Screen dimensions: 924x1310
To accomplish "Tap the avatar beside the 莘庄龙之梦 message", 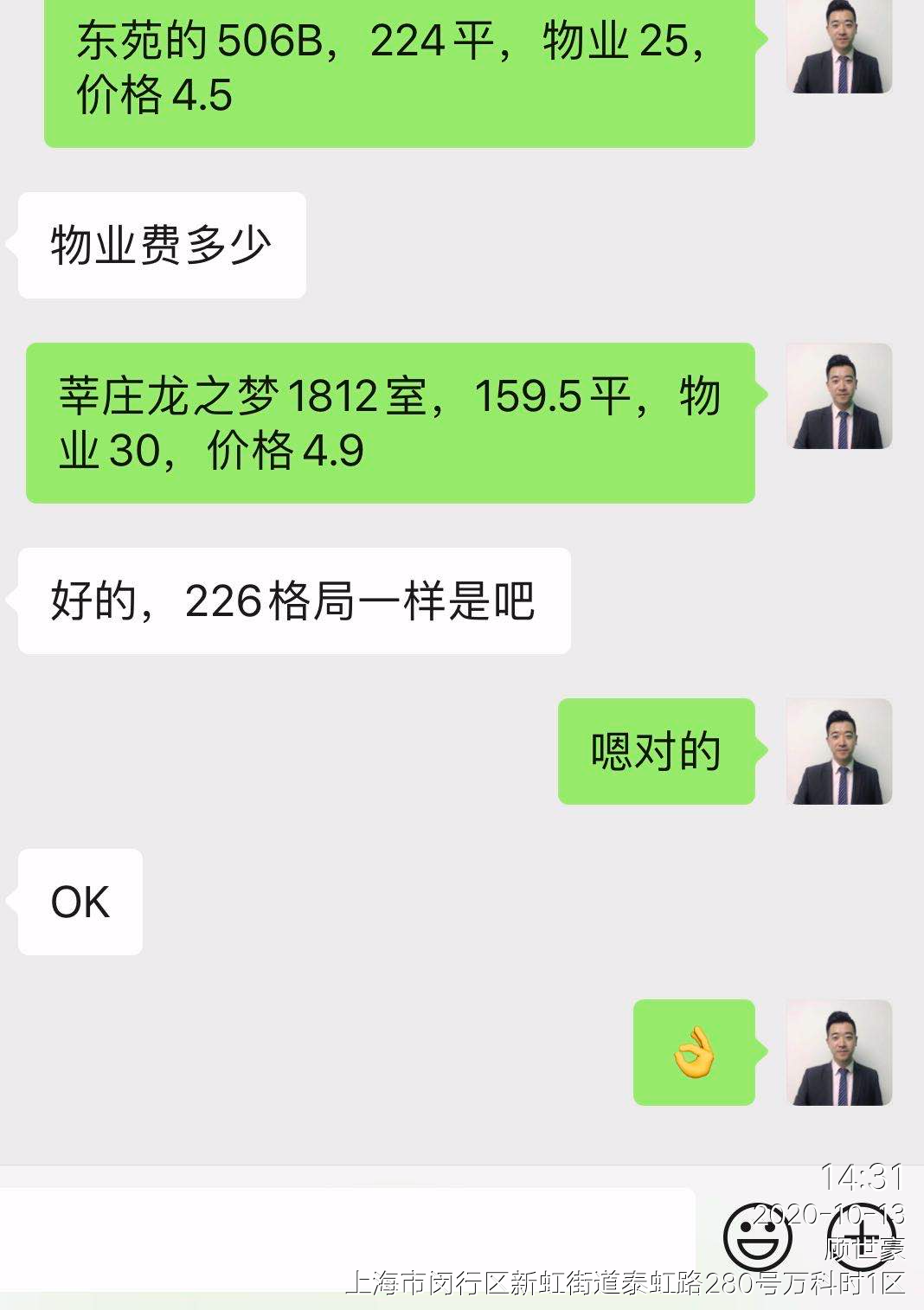I will coord(838,395).
